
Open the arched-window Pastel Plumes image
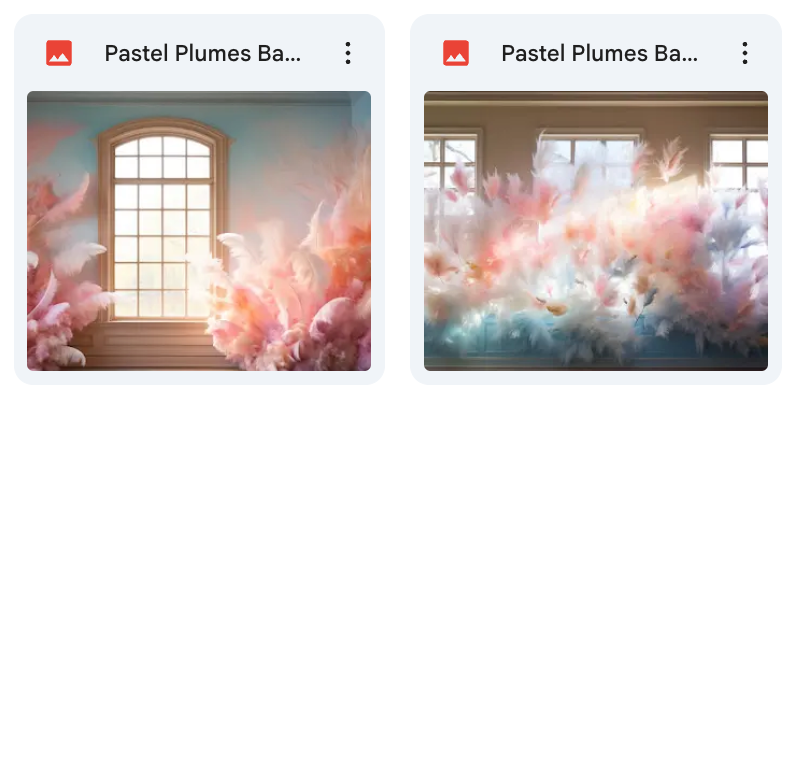pos(199,231)
